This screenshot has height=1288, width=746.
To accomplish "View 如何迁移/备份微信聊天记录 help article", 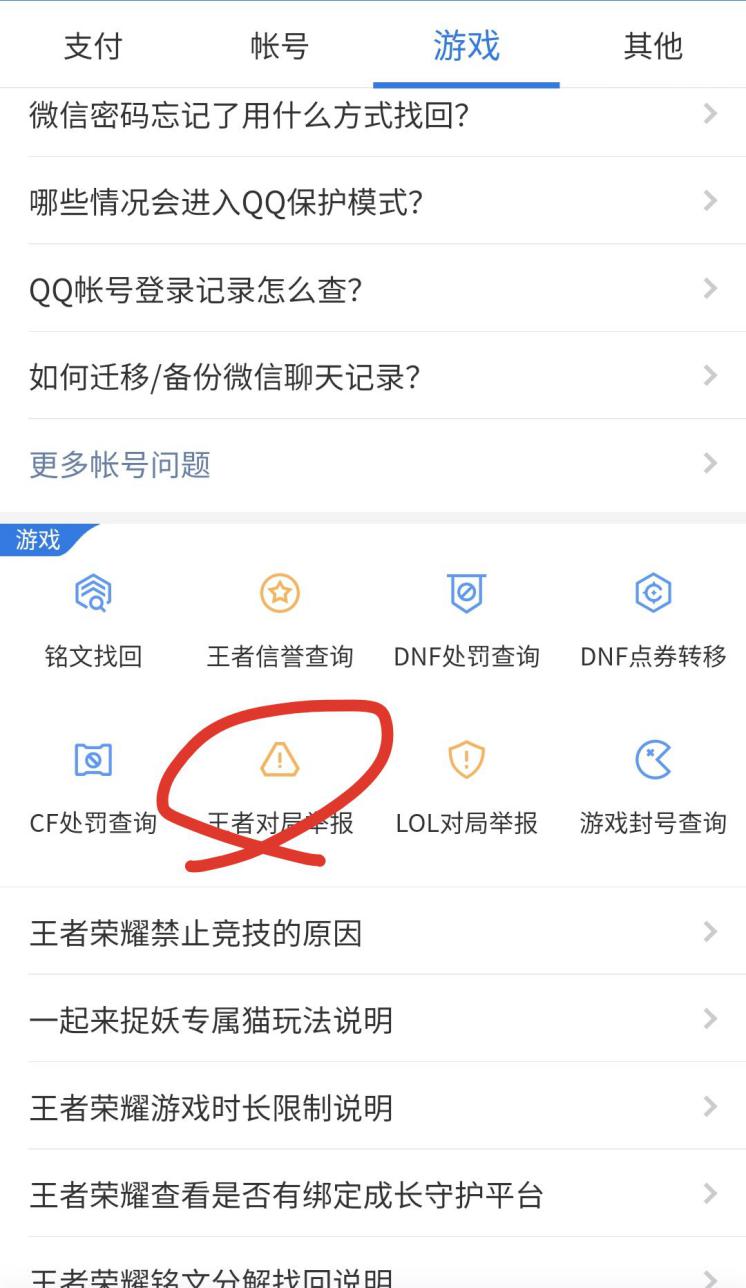I will 373,376.
